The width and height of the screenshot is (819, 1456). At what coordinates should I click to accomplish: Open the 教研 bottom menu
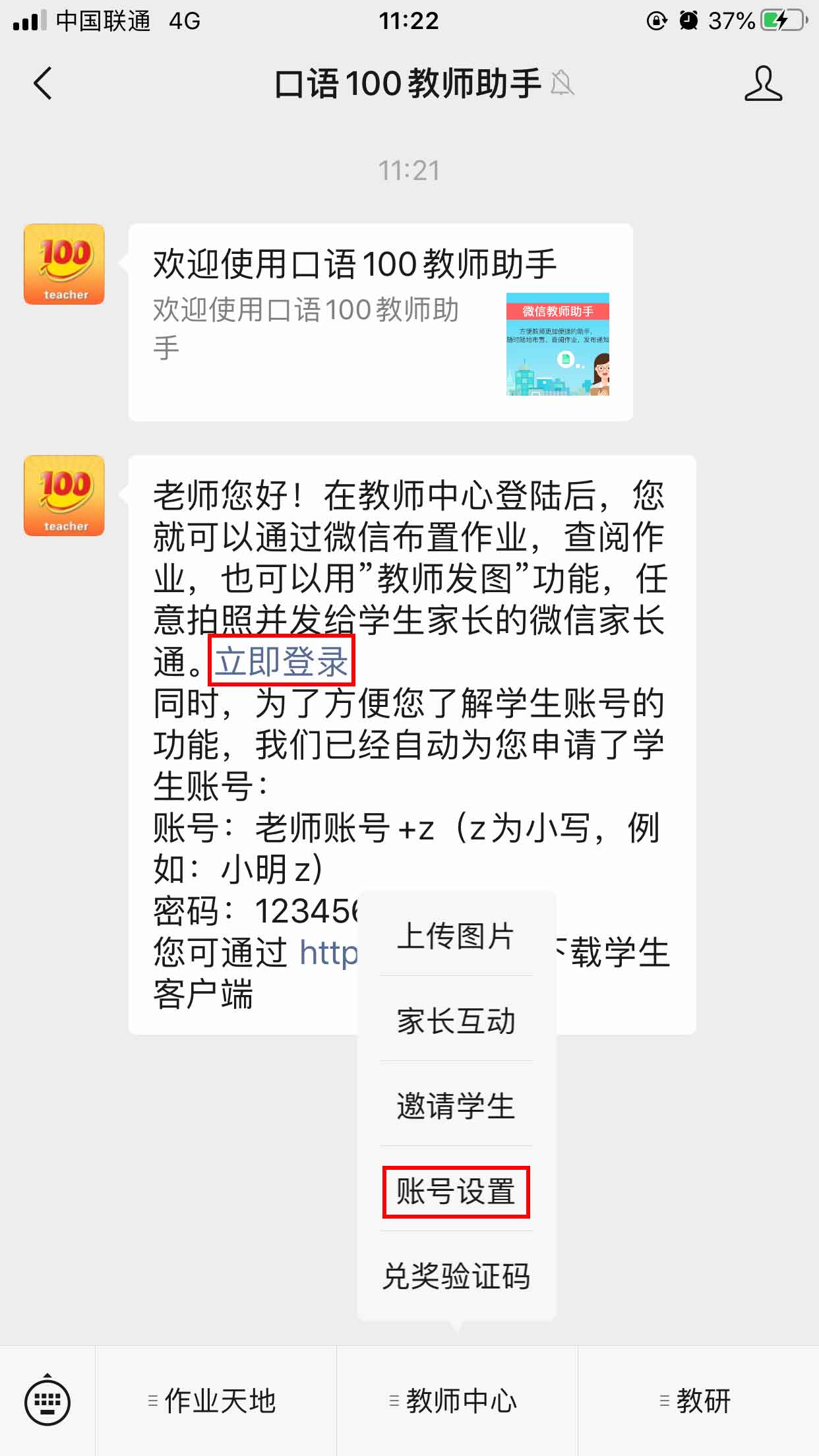click(x=698, y=1401)
